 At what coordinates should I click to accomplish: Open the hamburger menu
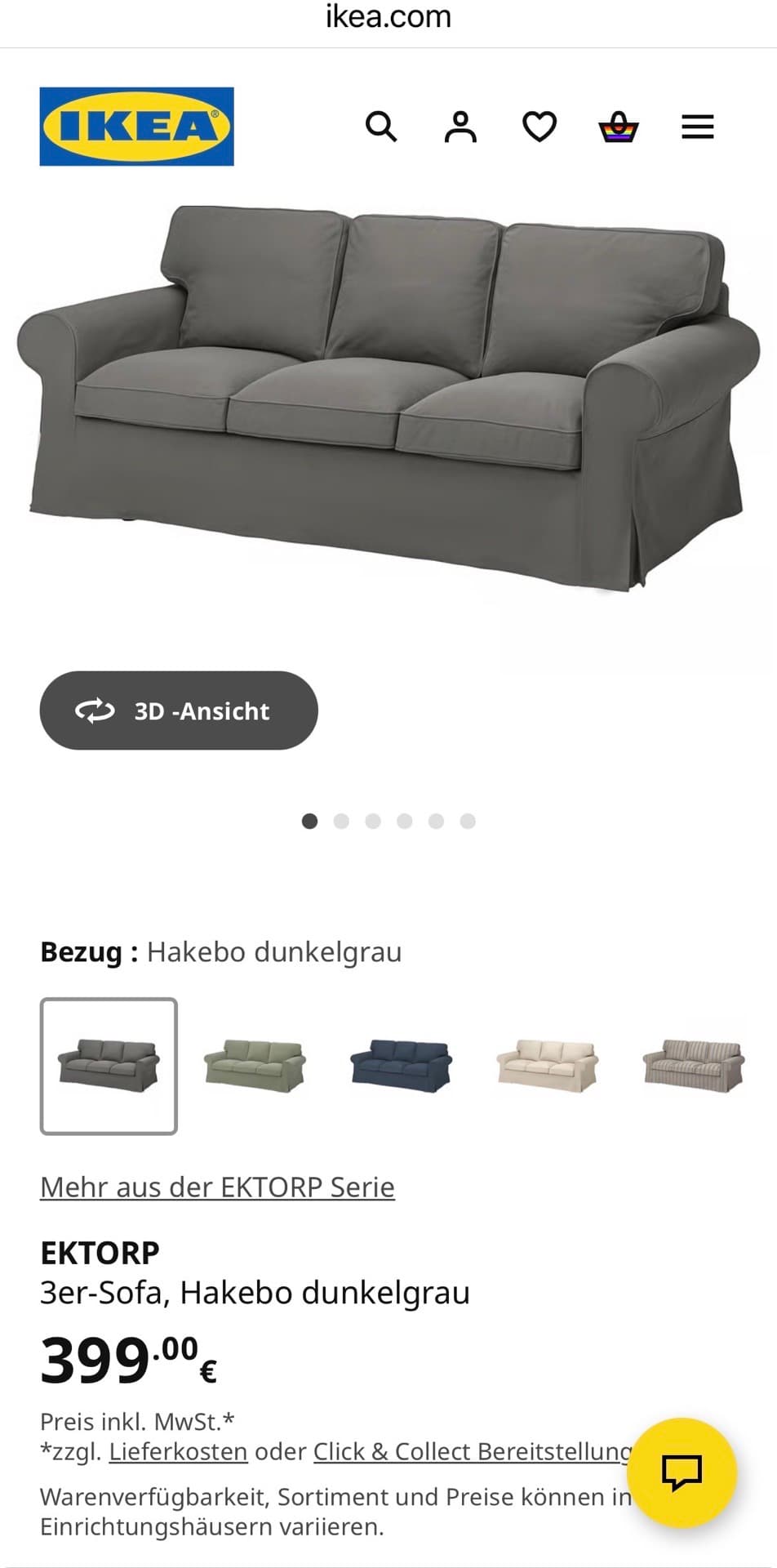click(x=698, y=127)
